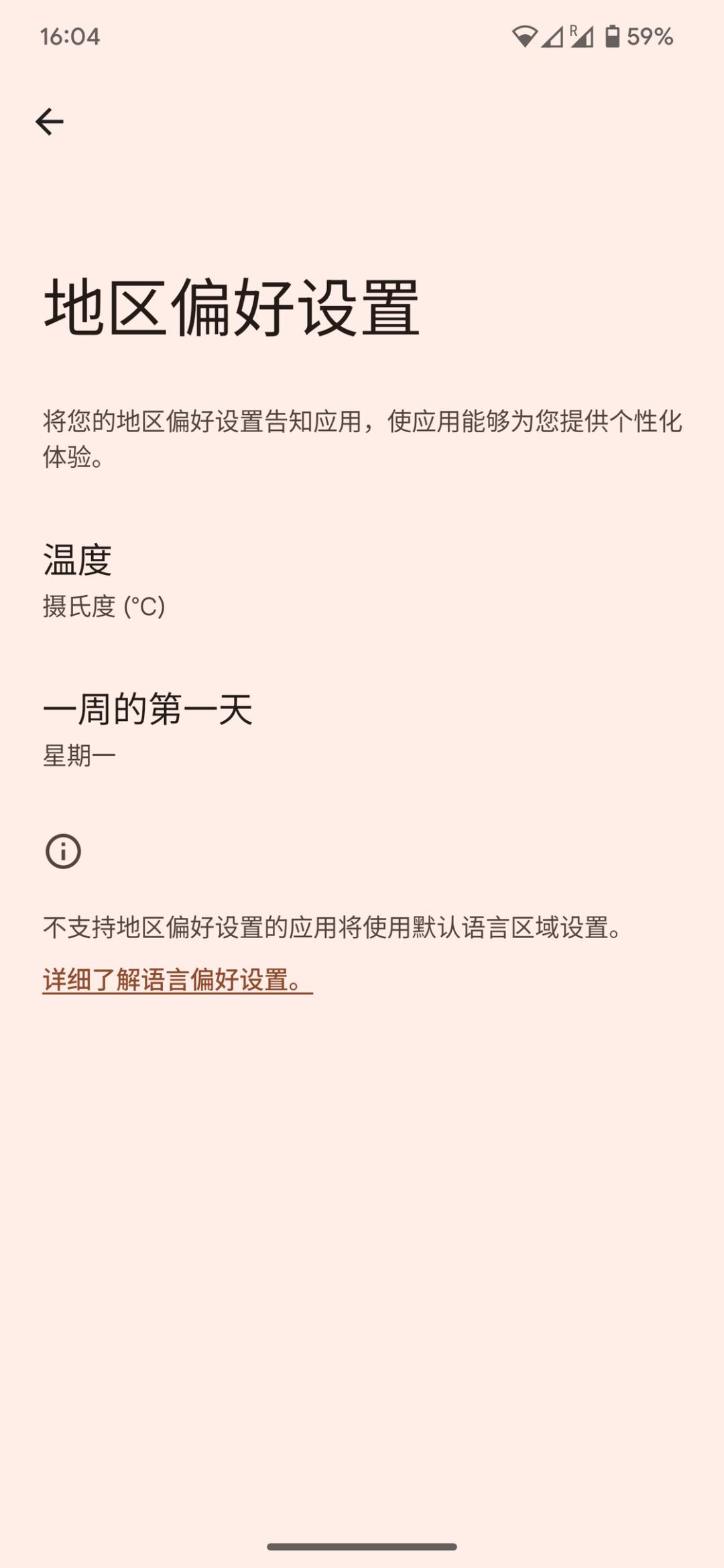
Task: Open the 详细了解语言偏好设置 link
Action: [178, 980]
